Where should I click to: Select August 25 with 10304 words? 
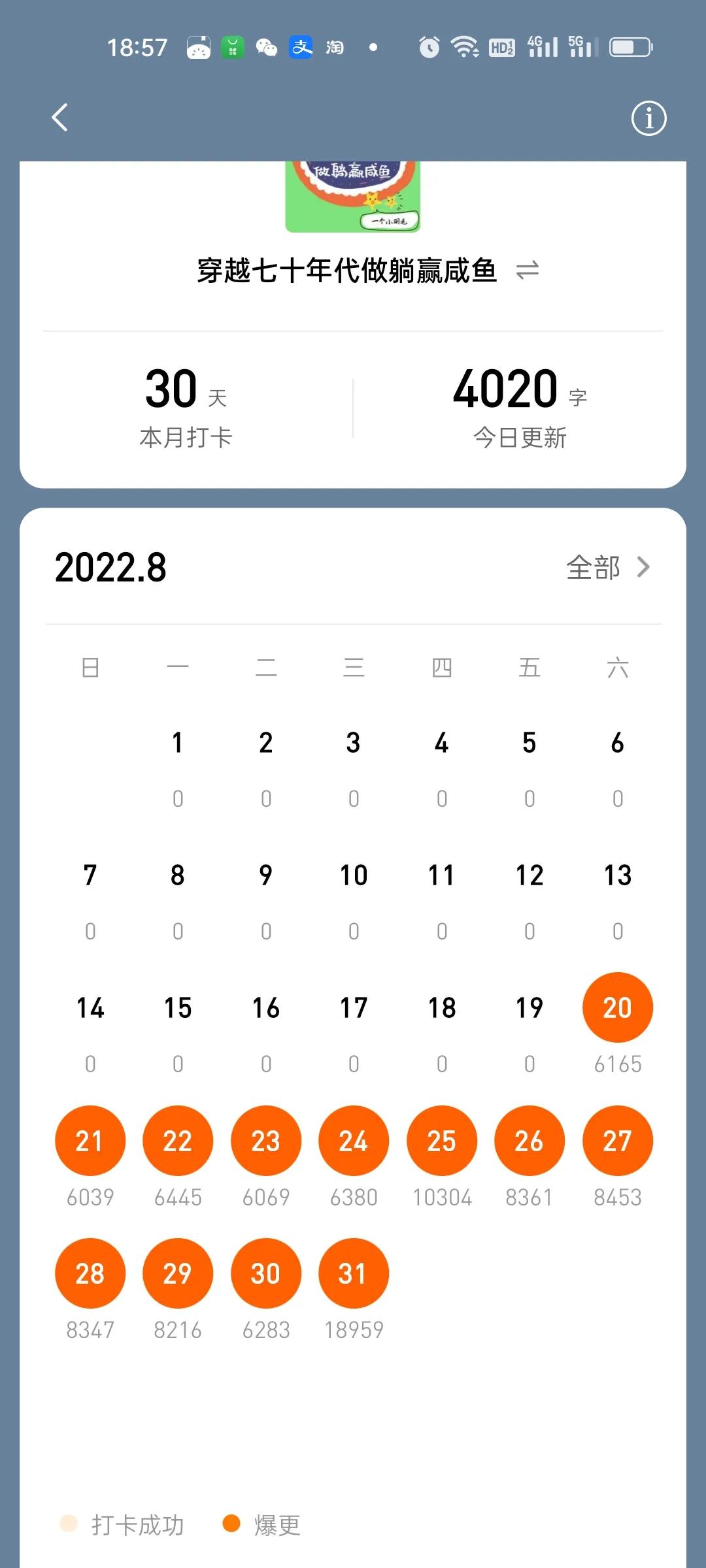coord(441,1140)
